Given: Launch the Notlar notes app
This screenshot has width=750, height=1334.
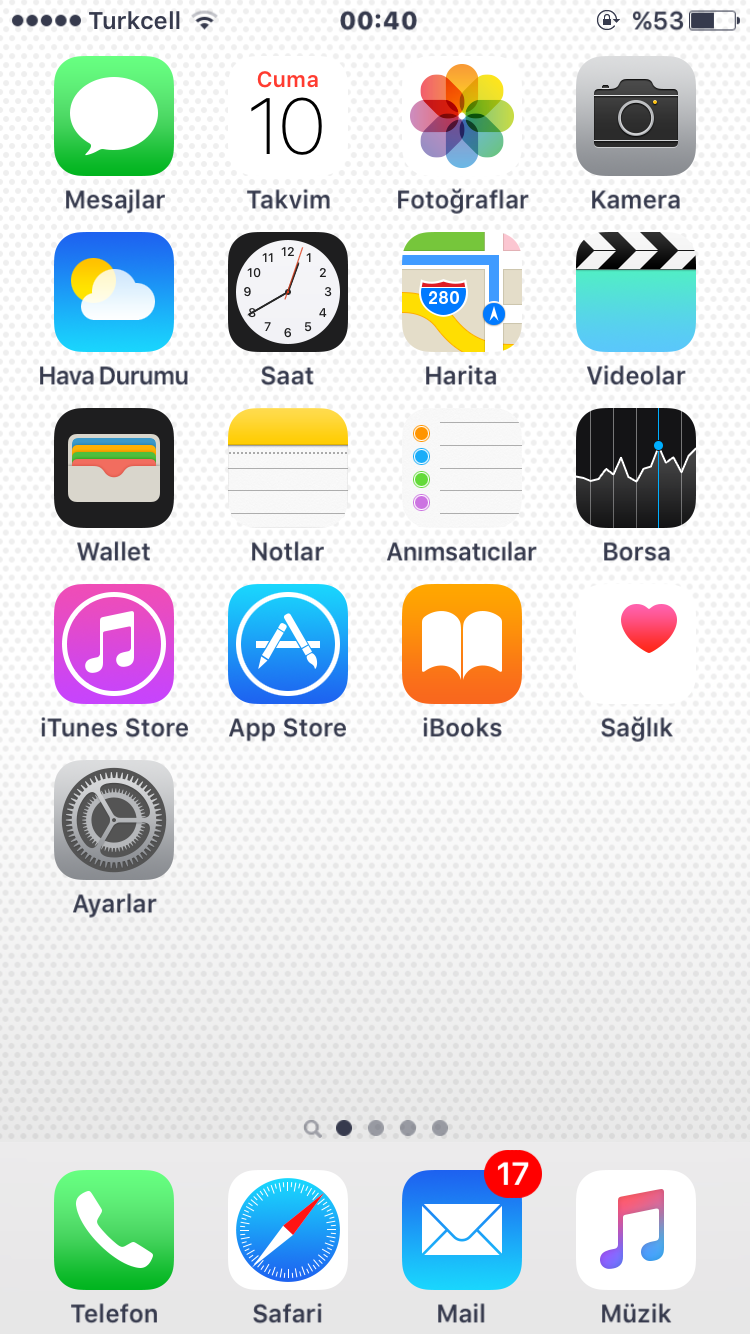Looking at the screenshot, I should [288, 468].
